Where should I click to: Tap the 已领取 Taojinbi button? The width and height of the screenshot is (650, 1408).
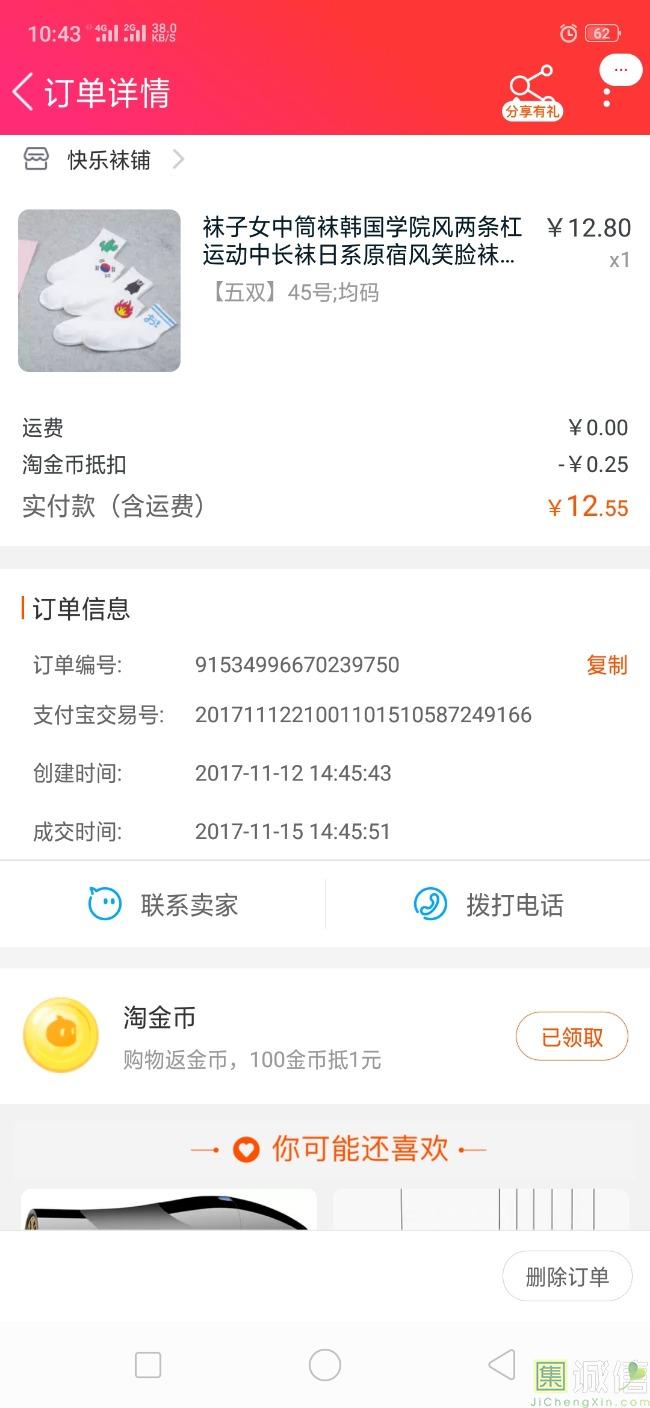coord(571,1037)
